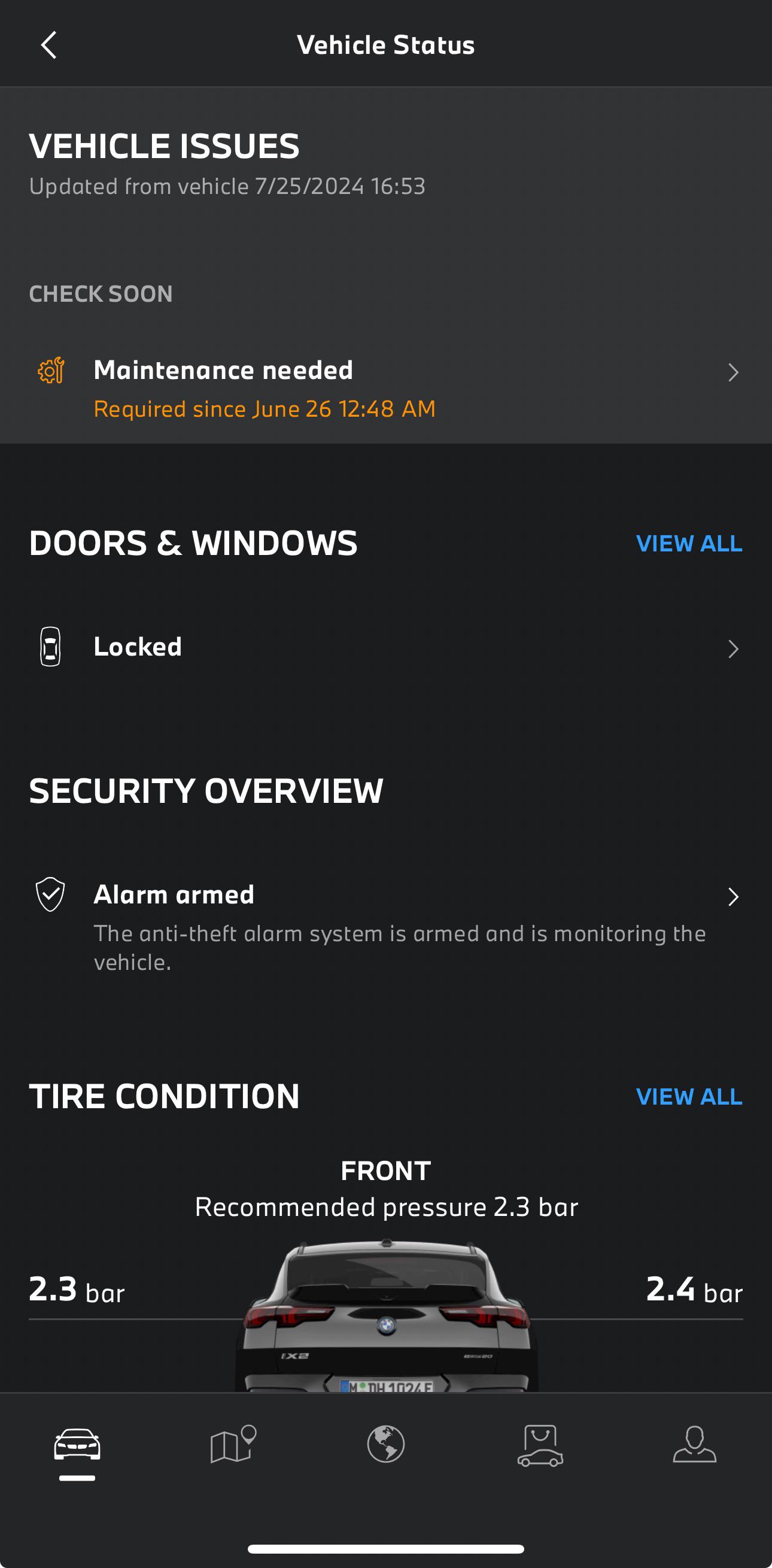Expand the Maintenance needed details
The height and width of the screenshot is (1568, 772).
point(734,372)
